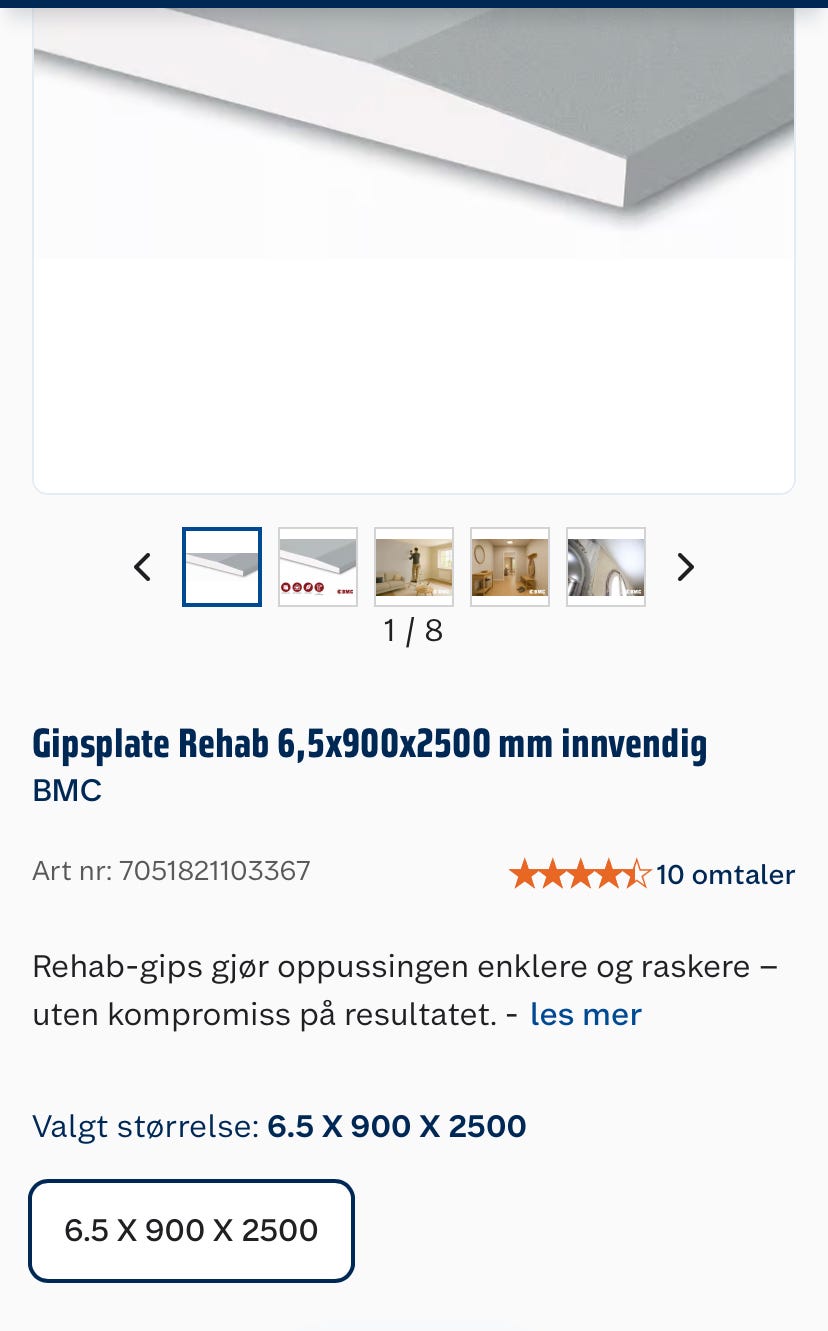Select the hallway-with-mirror room thumbnail
Screen dimensions: 828x1331
tap(509, 567)
